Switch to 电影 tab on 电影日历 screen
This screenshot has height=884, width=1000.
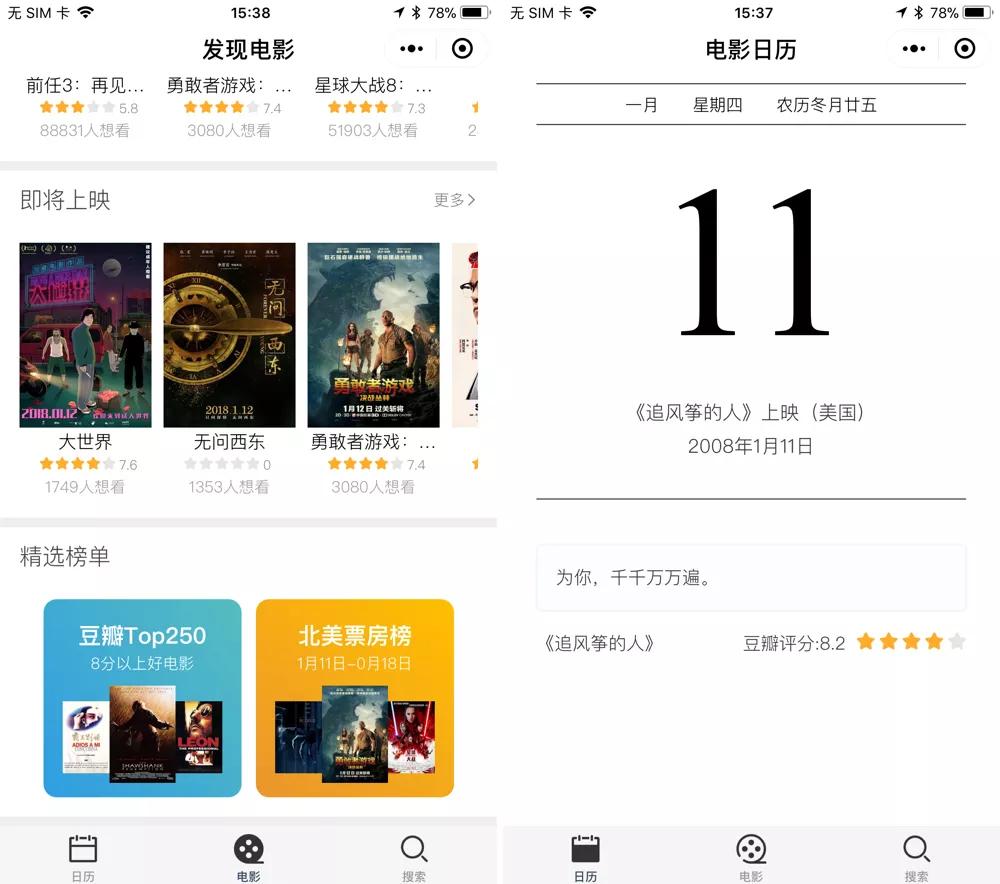click(x=750, y=857)
